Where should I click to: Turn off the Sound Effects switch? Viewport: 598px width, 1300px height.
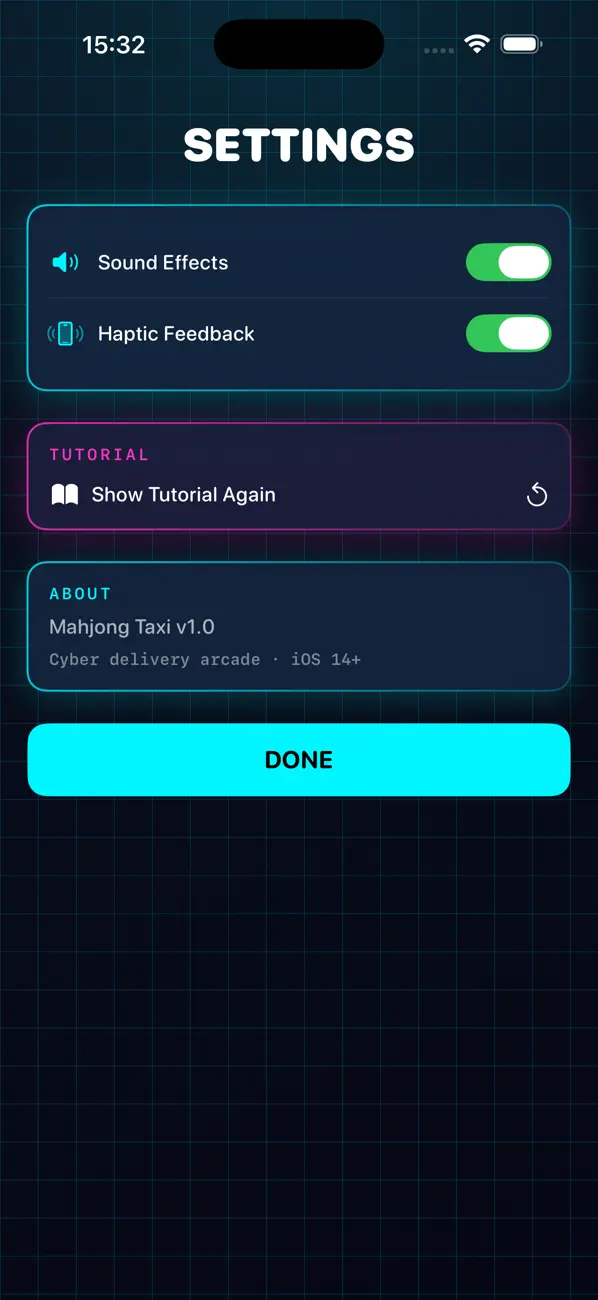508,263
